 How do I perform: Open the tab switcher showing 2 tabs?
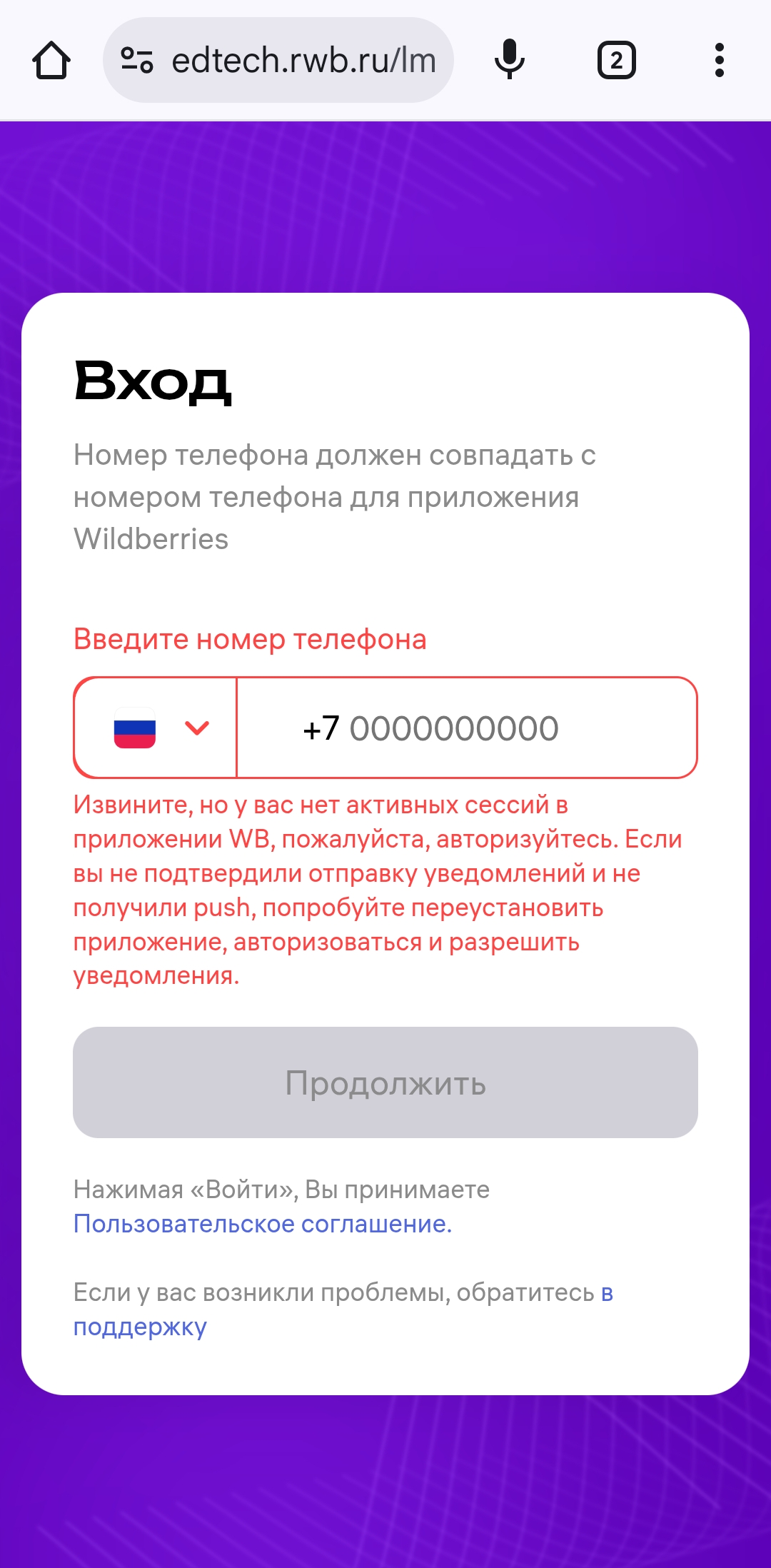616,61
